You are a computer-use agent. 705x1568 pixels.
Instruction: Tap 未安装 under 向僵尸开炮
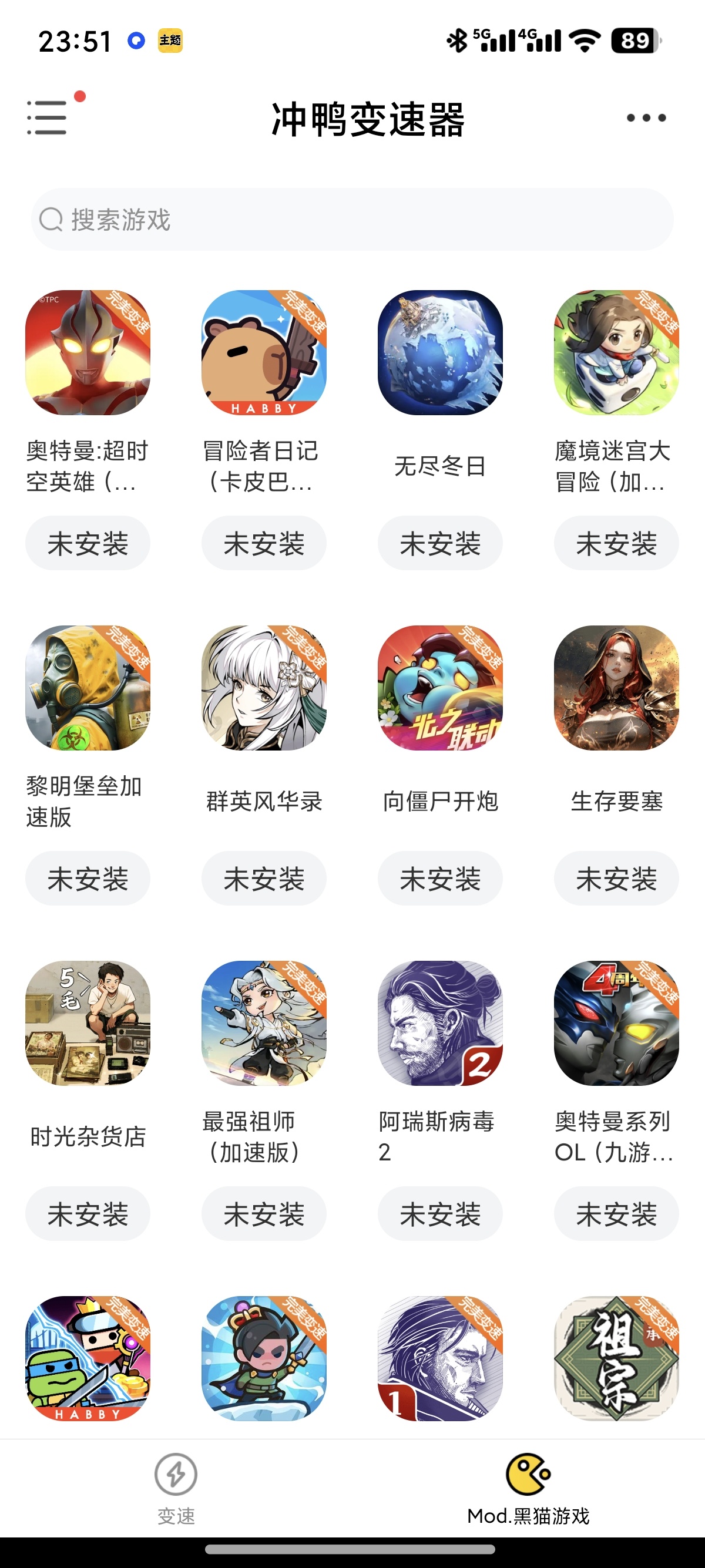[440, 879]
